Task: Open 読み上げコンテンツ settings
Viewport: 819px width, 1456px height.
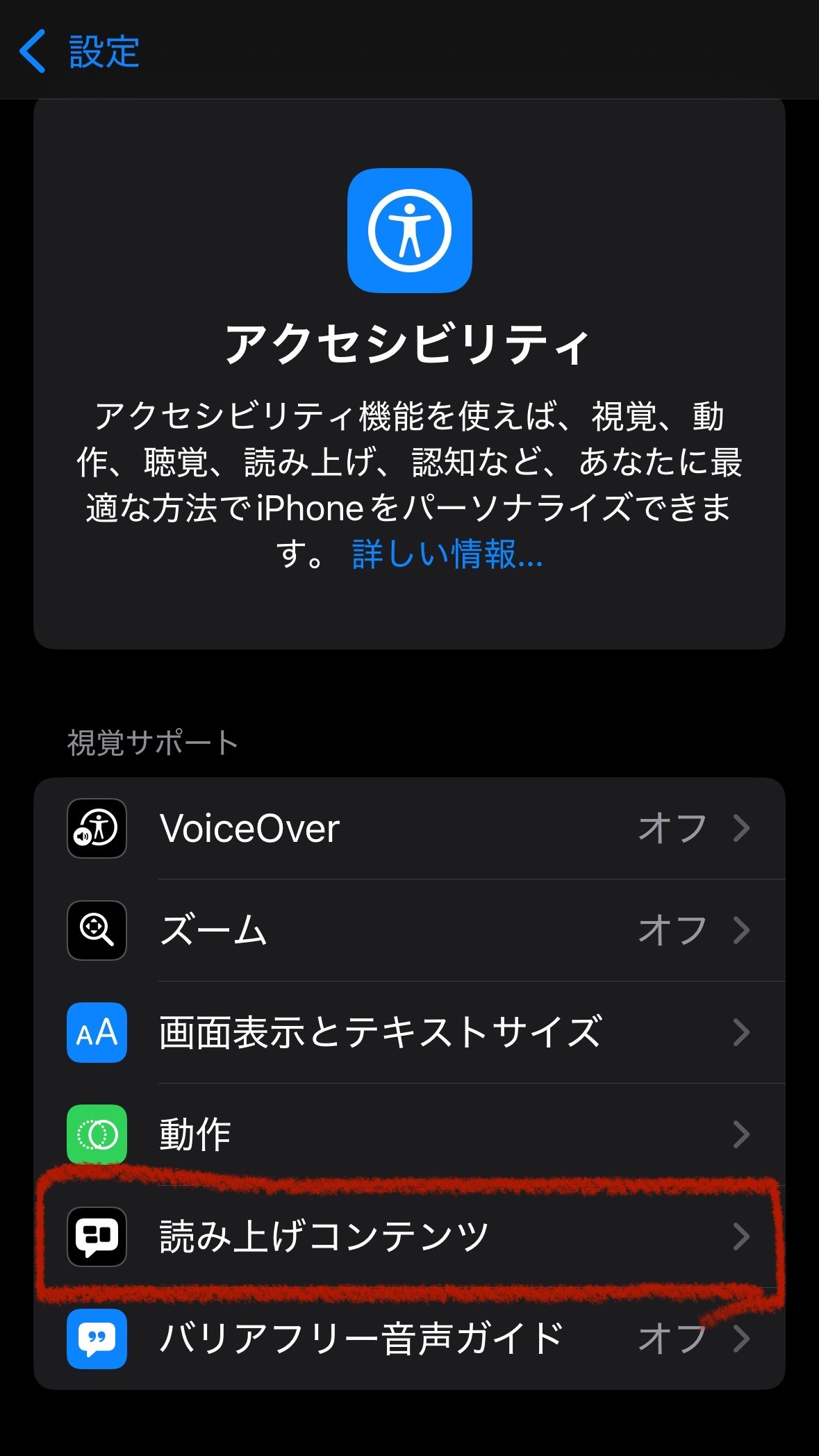Action: pyautogui.click(x=408, y=1236)
